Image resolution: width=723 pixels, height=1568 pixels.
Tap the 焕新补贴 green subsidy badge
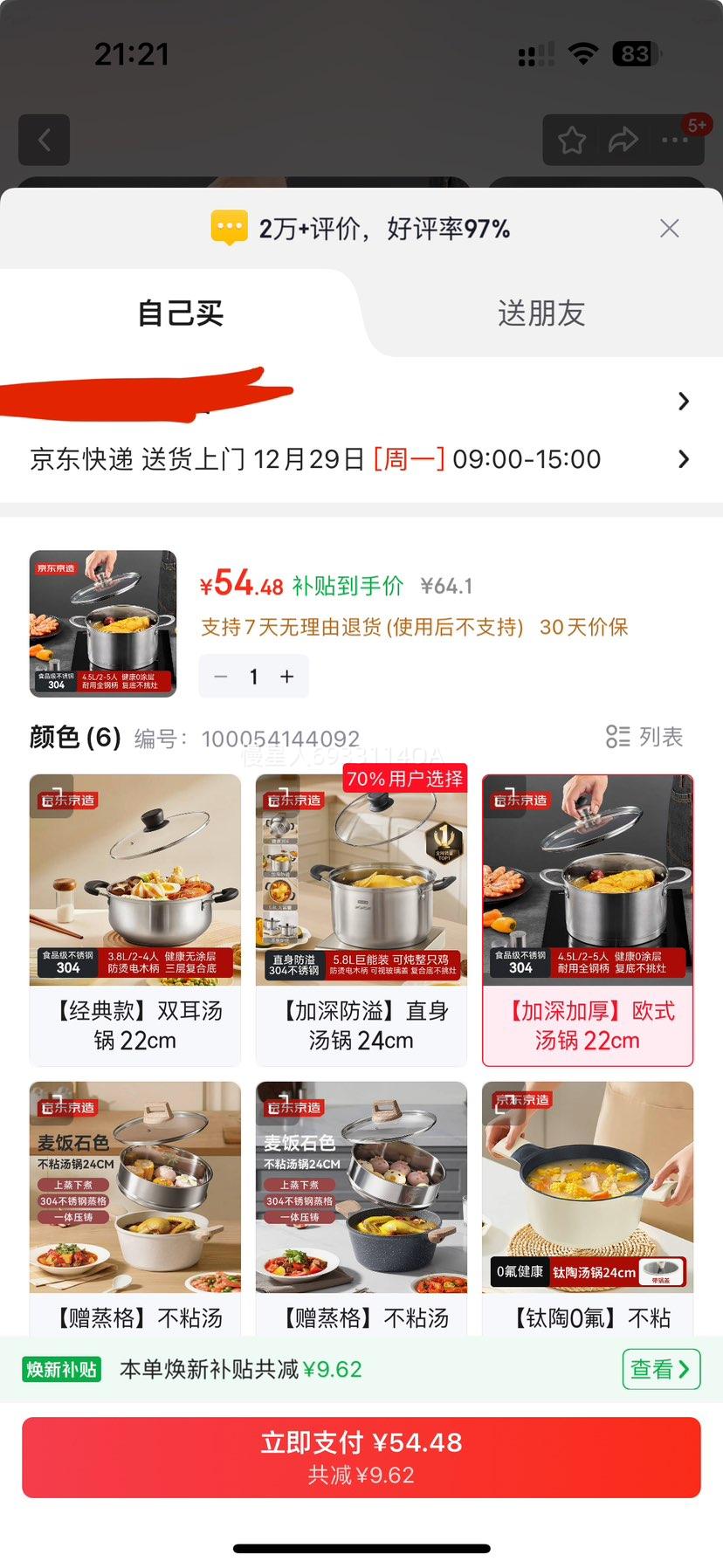[59, 1370]
